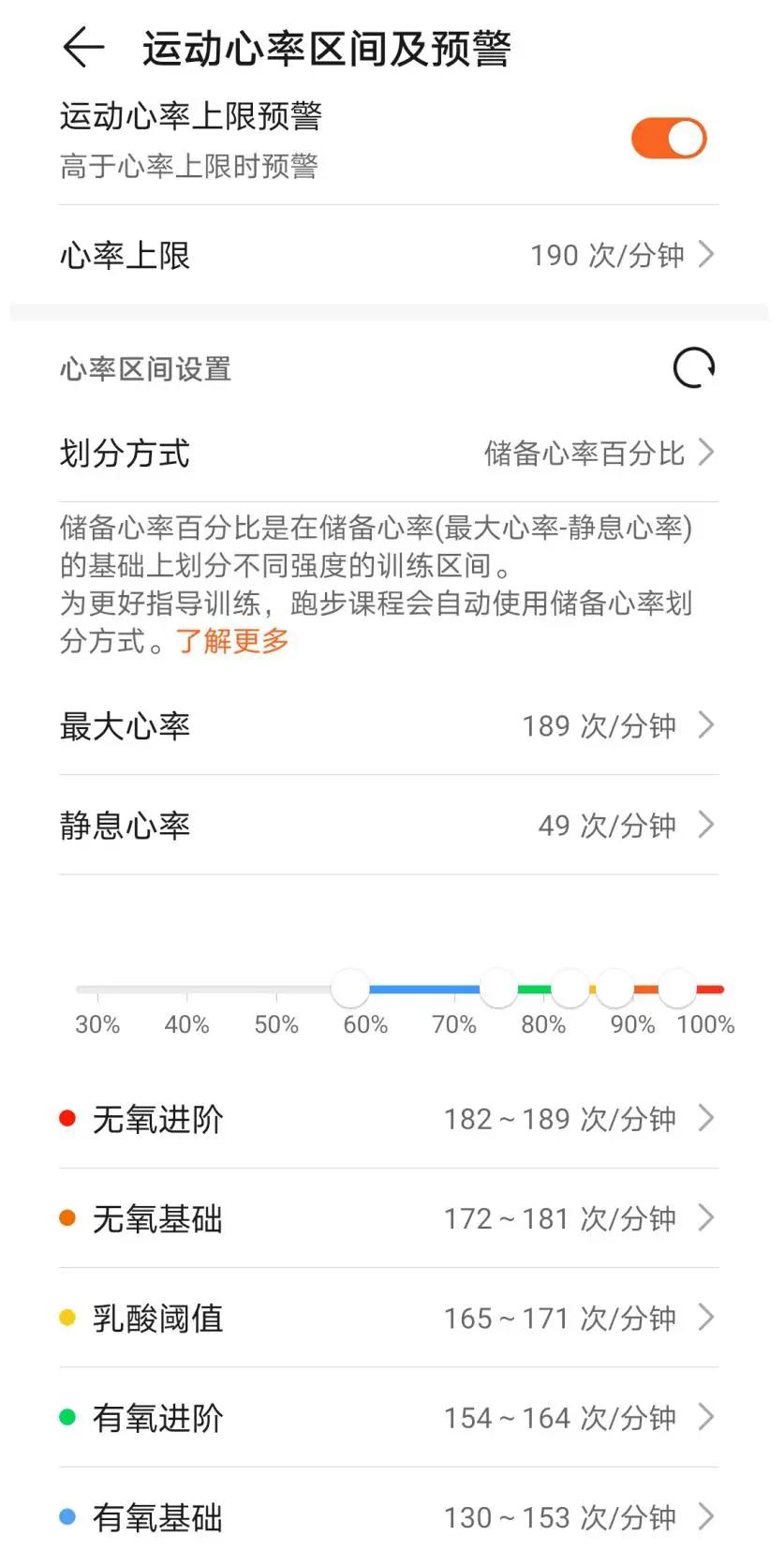Expand the 最大心率 setting row
This screenshot has height=1551, width=784.
click(x=392, y=725)
